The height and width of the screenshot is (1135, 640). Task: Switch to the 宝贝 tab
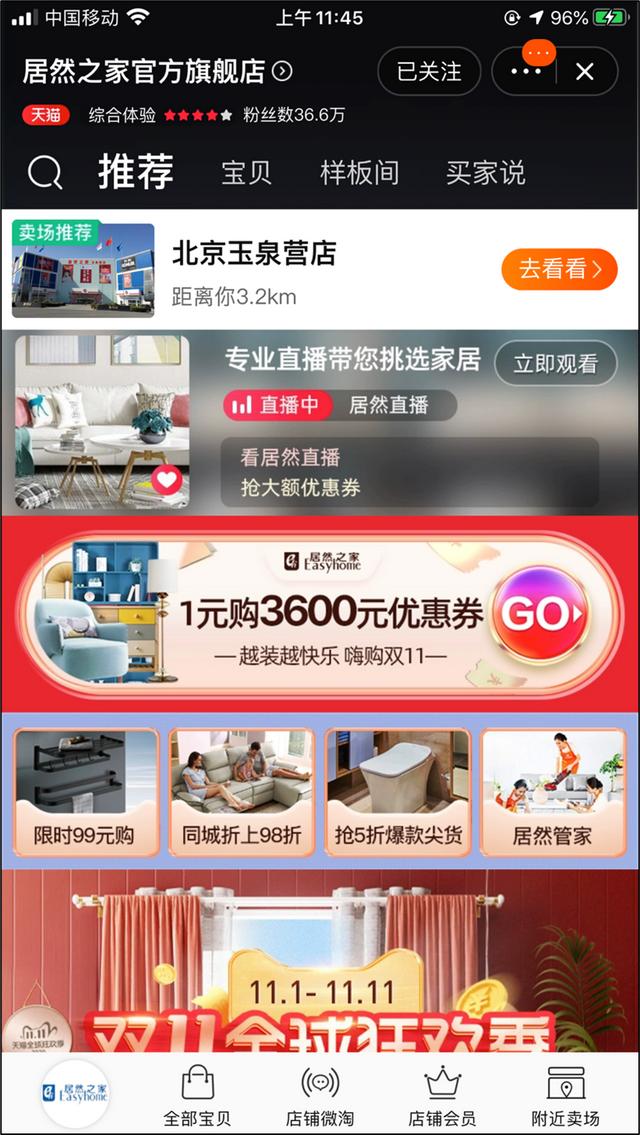coord(246,172)
